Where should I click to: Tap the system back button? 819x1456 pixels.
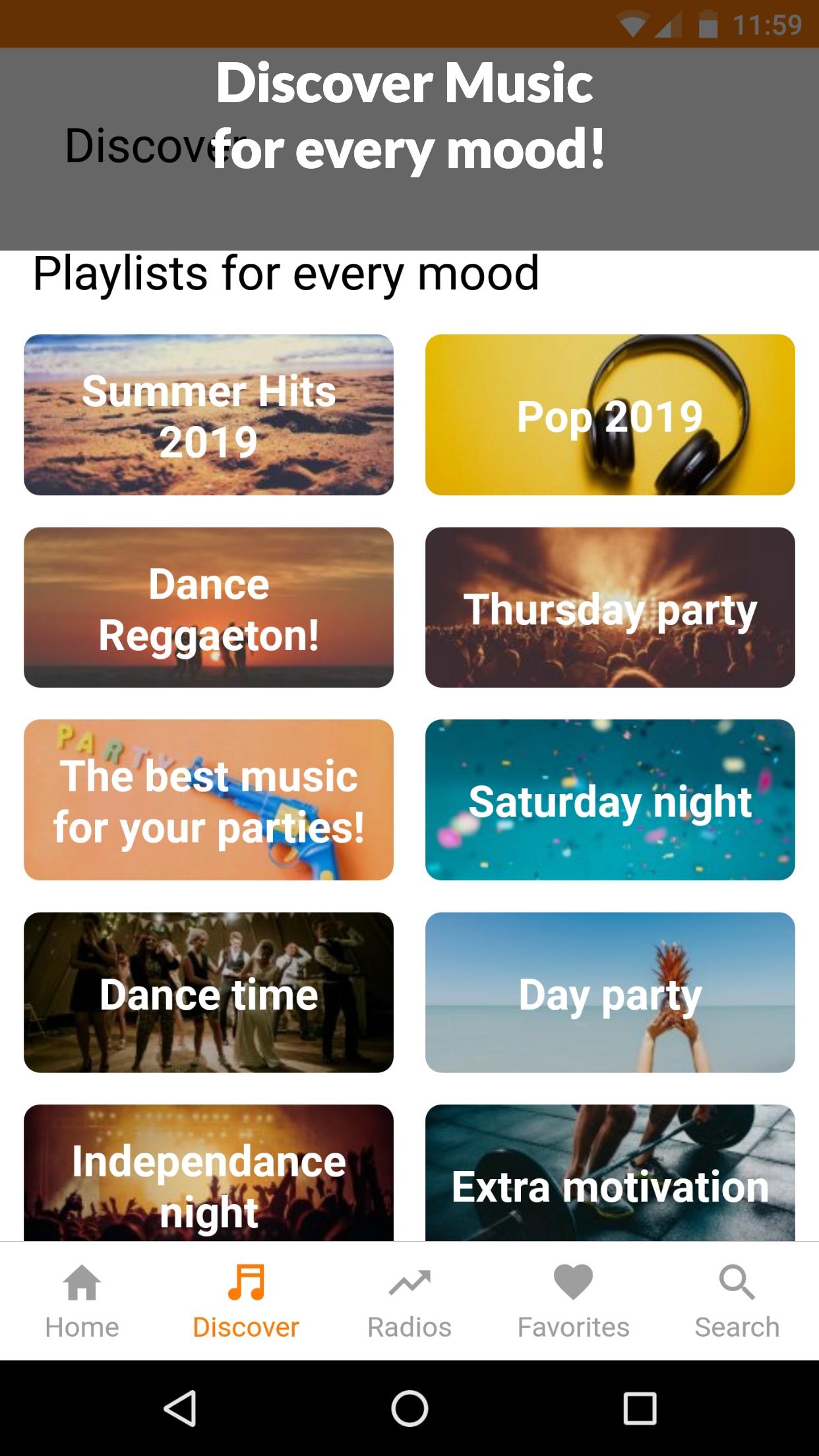point(179,1409)
